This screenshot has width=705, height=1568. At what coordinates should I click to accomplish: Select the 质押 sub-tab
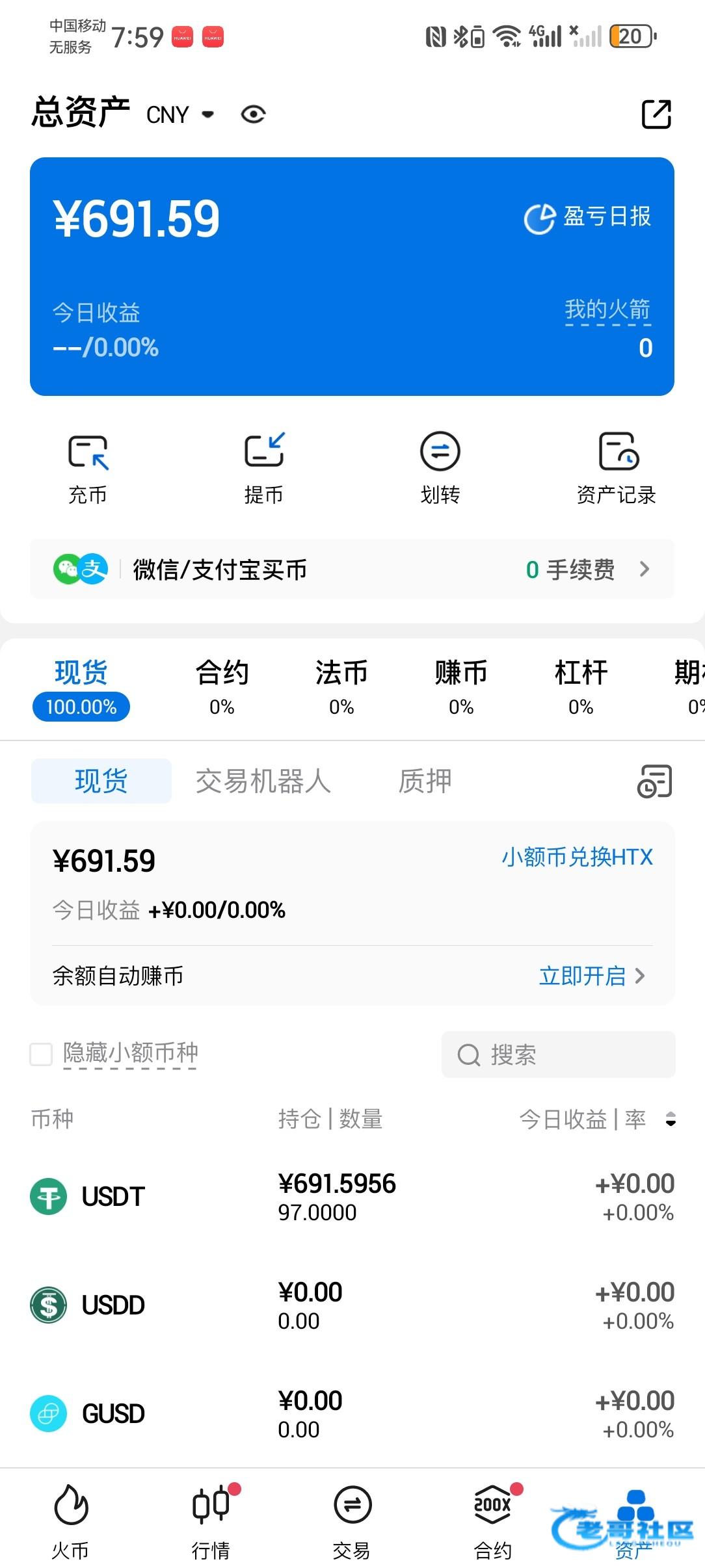pyautogui.click(x=425, y=781)
